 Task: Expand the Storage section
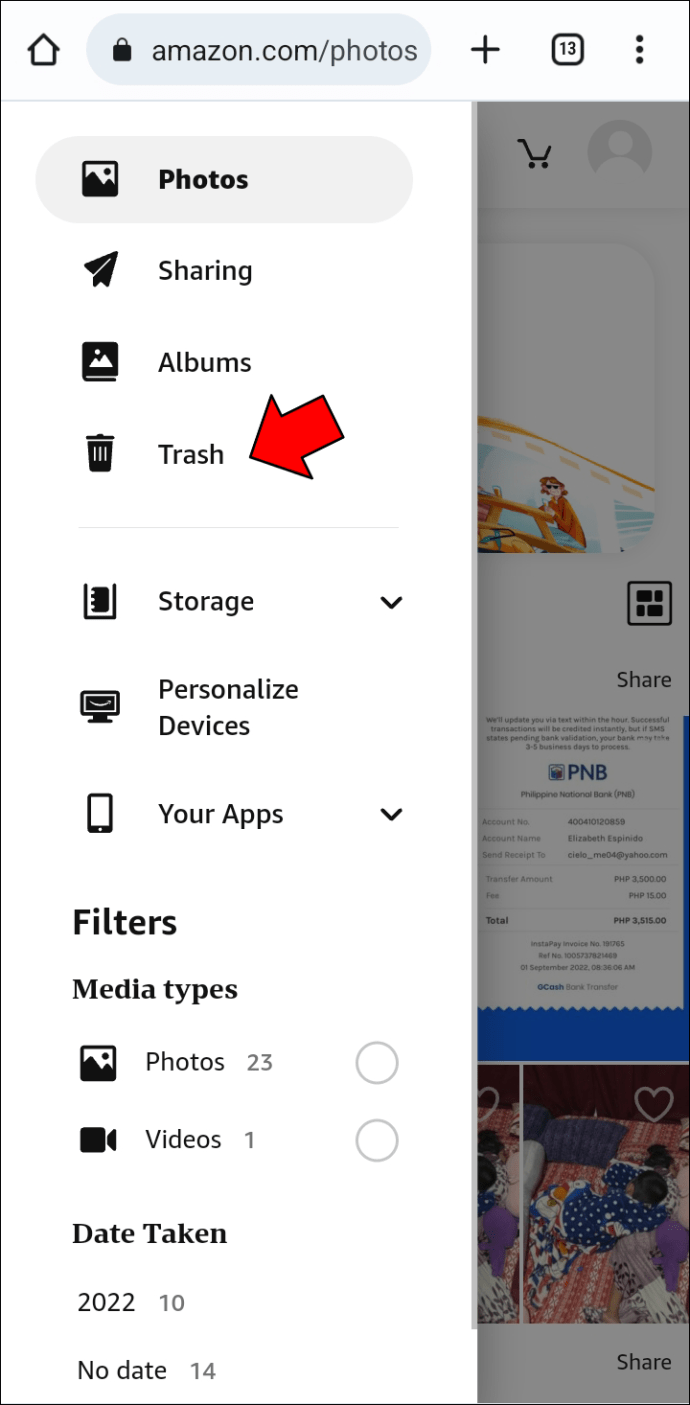coord(240,601)
